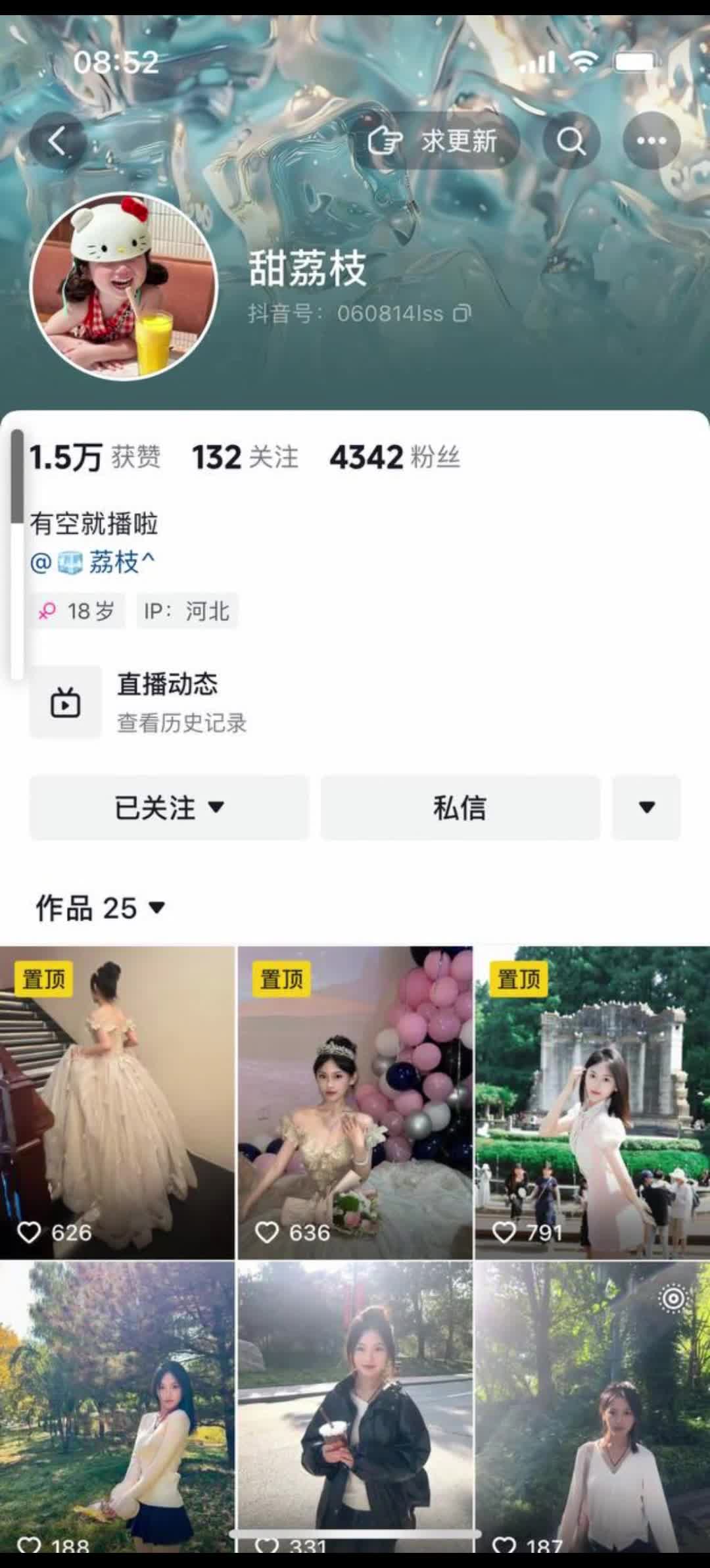Open the pinned video with 636 likes
Image resolution: width=710 pixels, height=1568 pixels.
(355, 1102)
